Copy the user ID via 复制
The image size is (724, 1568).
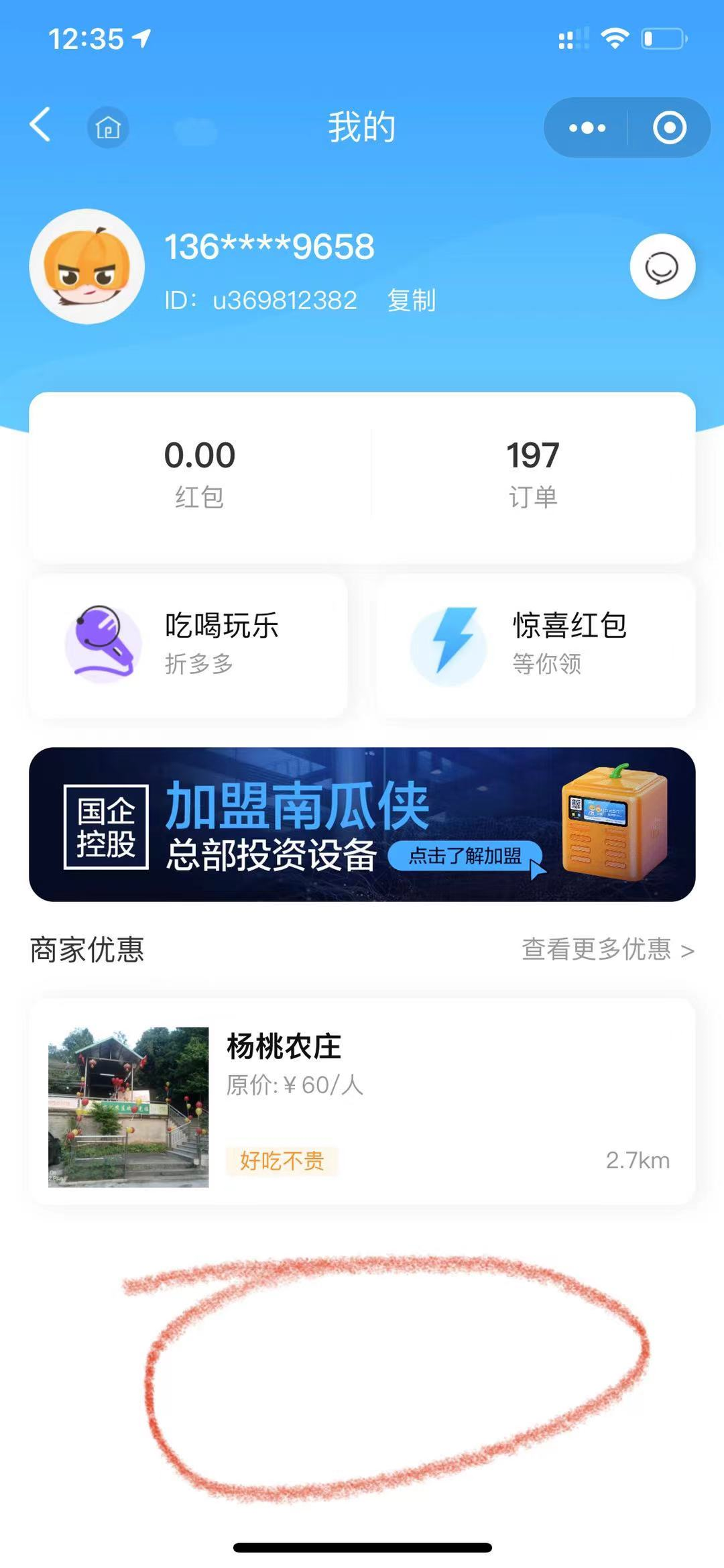411,300
